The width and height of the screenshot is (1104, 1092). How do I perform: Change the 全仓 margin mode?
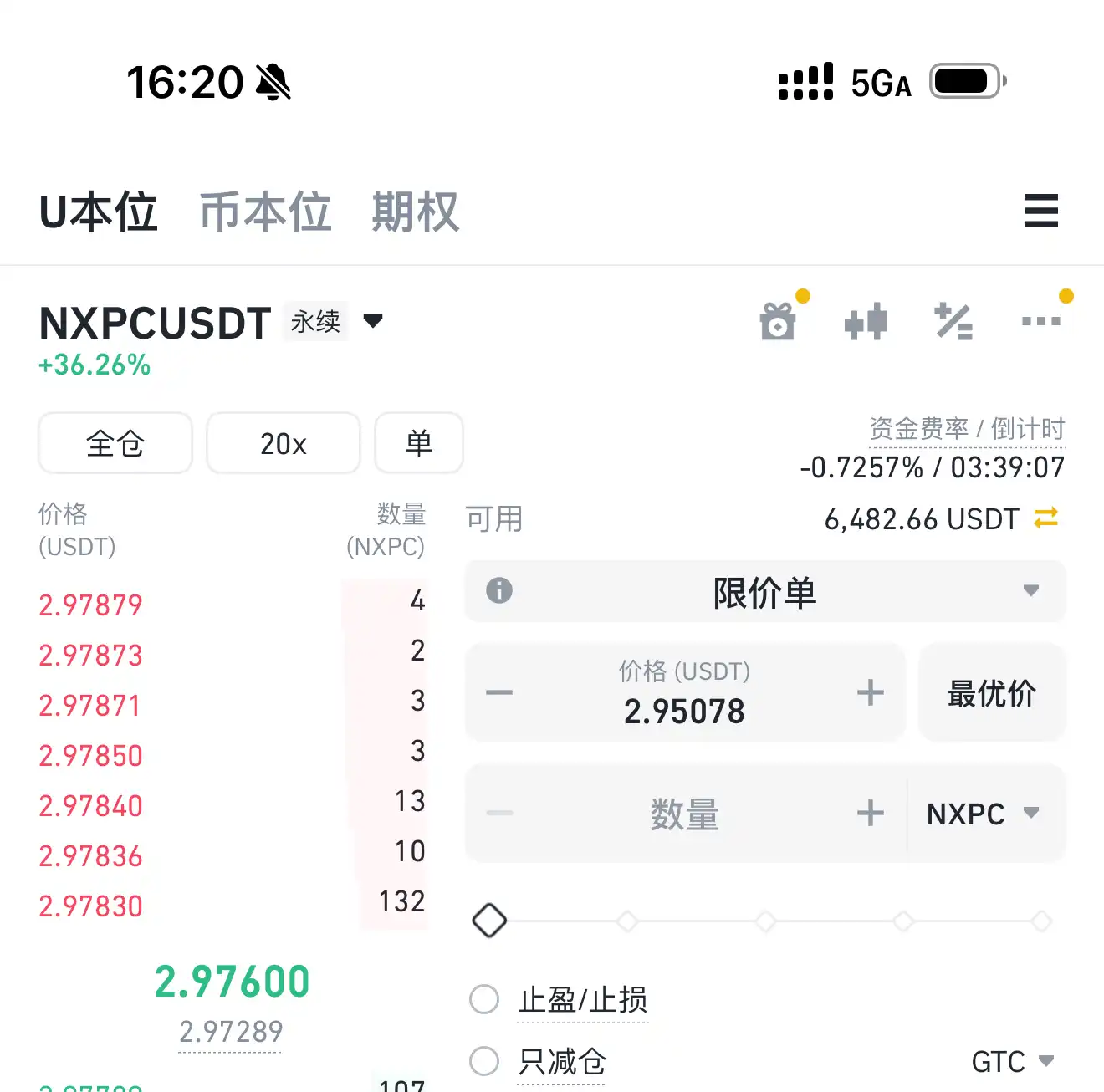point(115,443)
